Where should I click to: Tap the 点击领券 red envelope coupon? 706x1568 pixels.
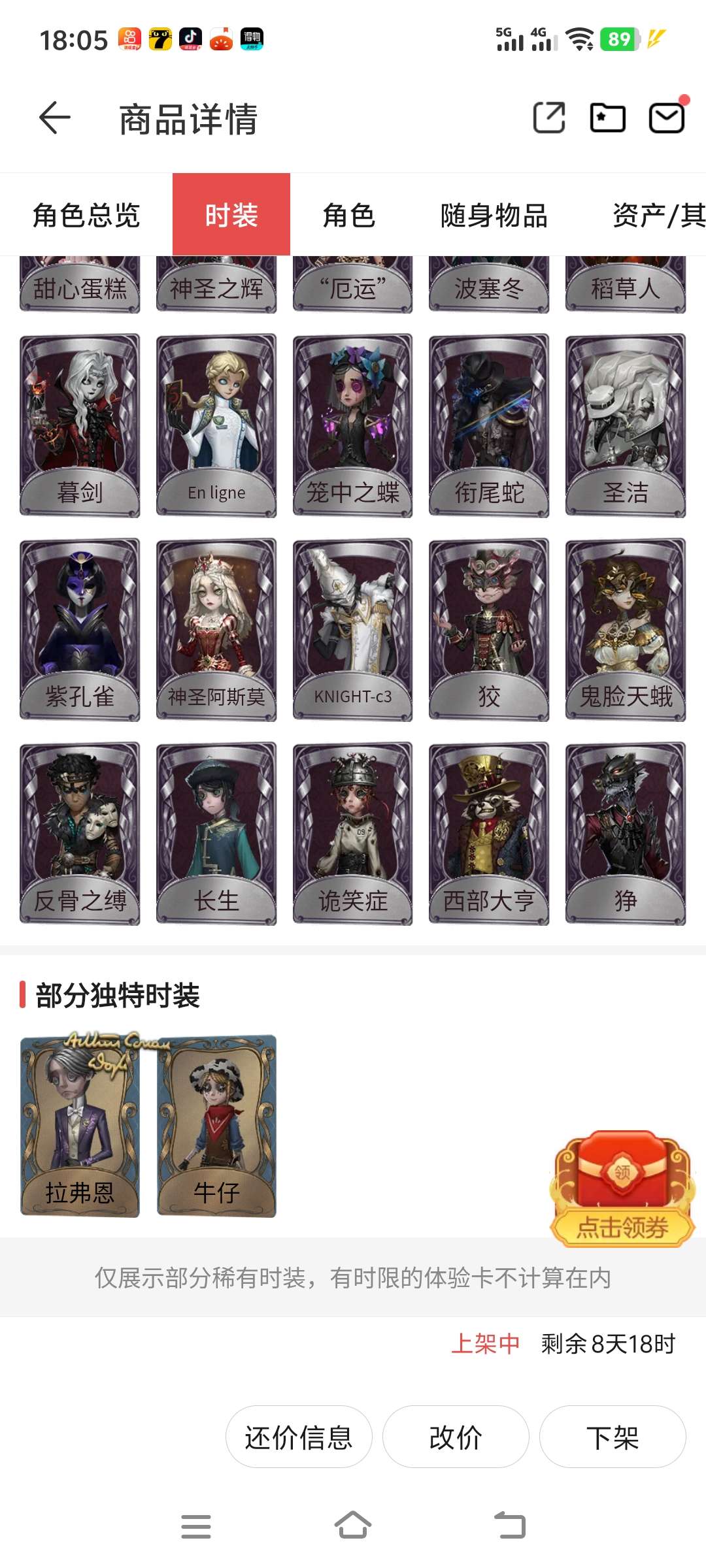[x=622, y=1189]
